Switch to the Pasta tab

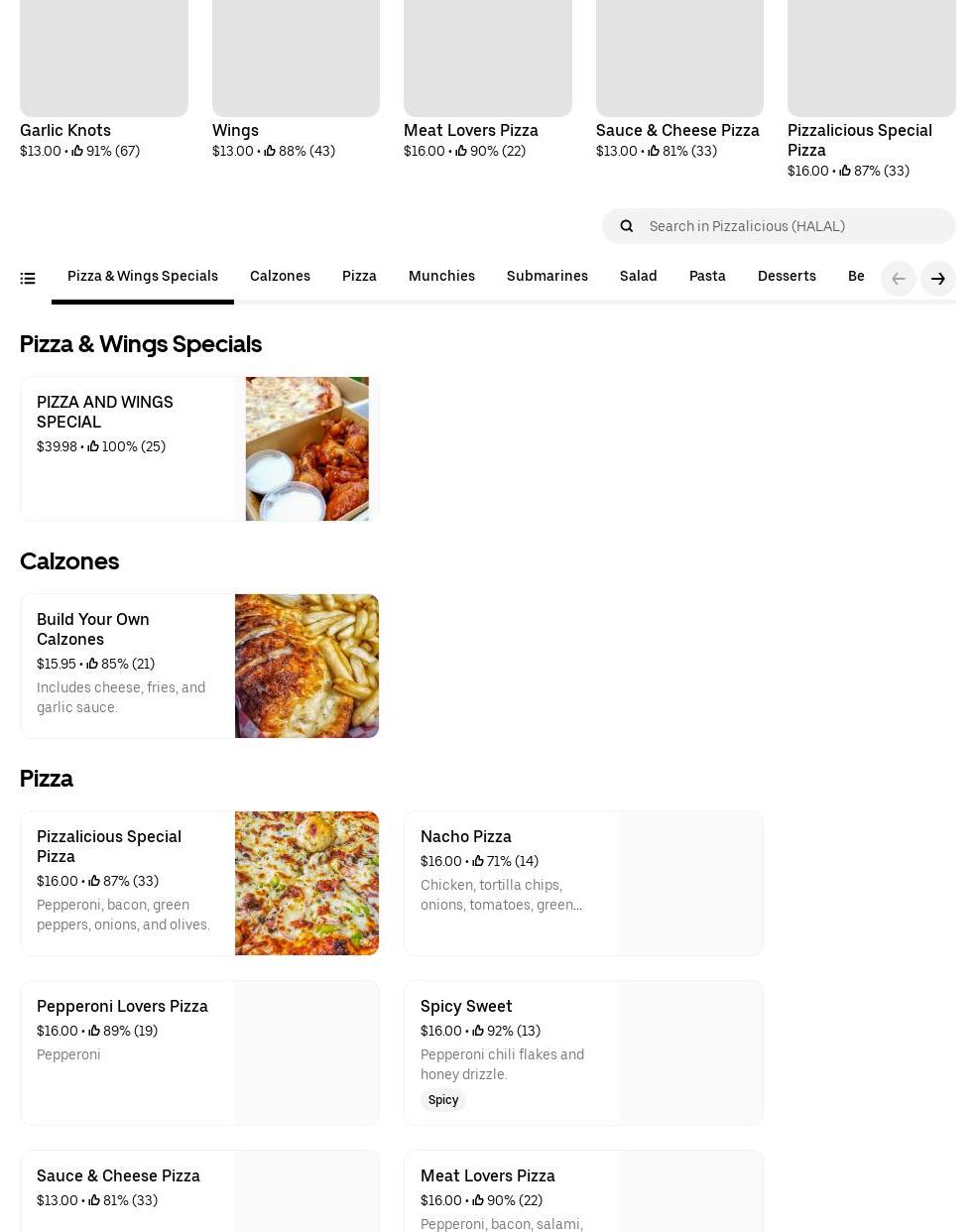[x=707, y=276]
